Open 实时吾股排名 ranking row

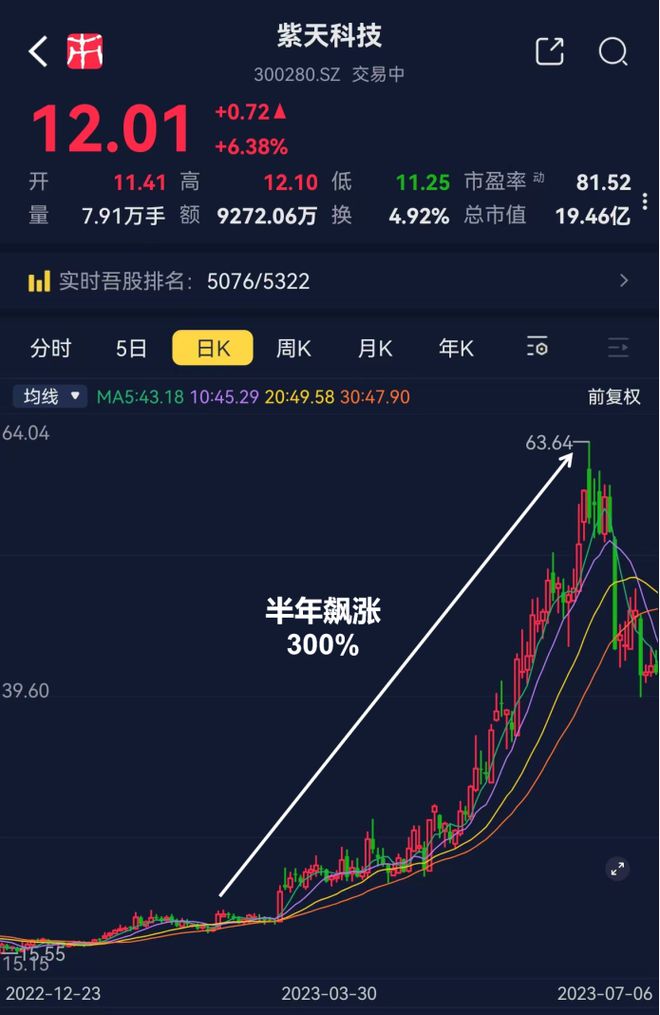(x=330, y=281)
